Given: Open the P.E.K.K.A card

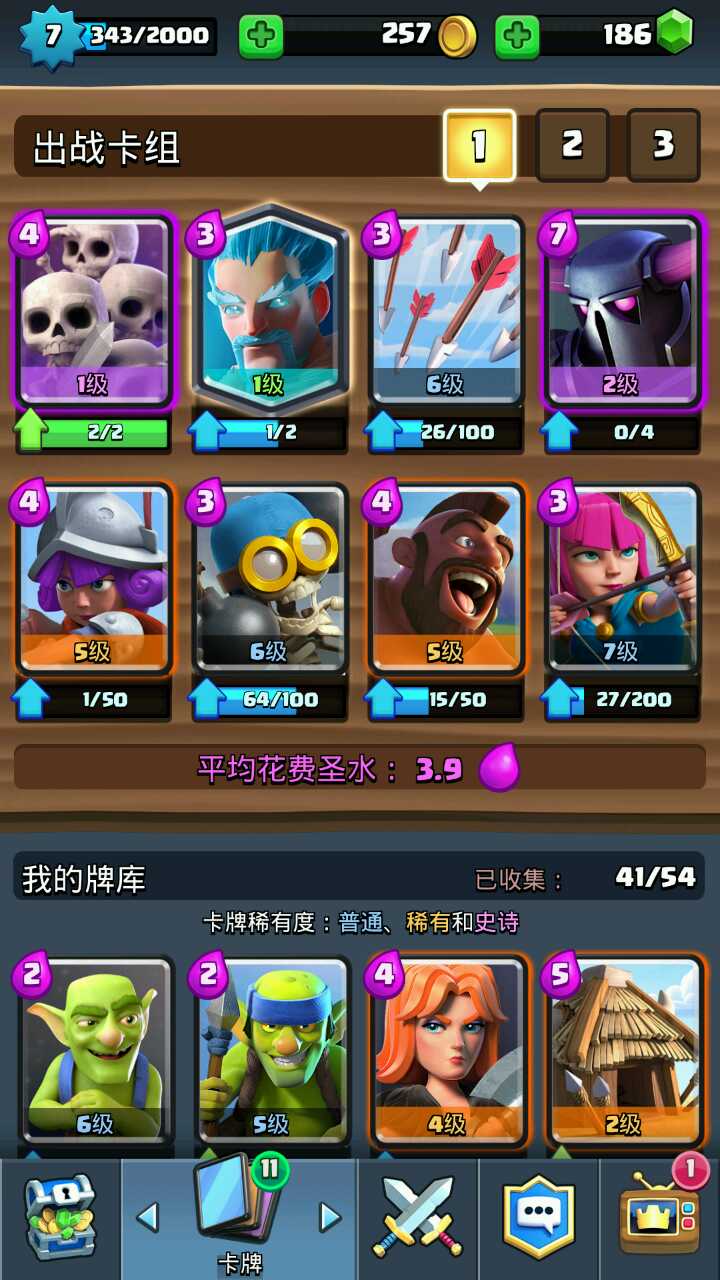Looking at the screenshot, I should click(622, 310).
